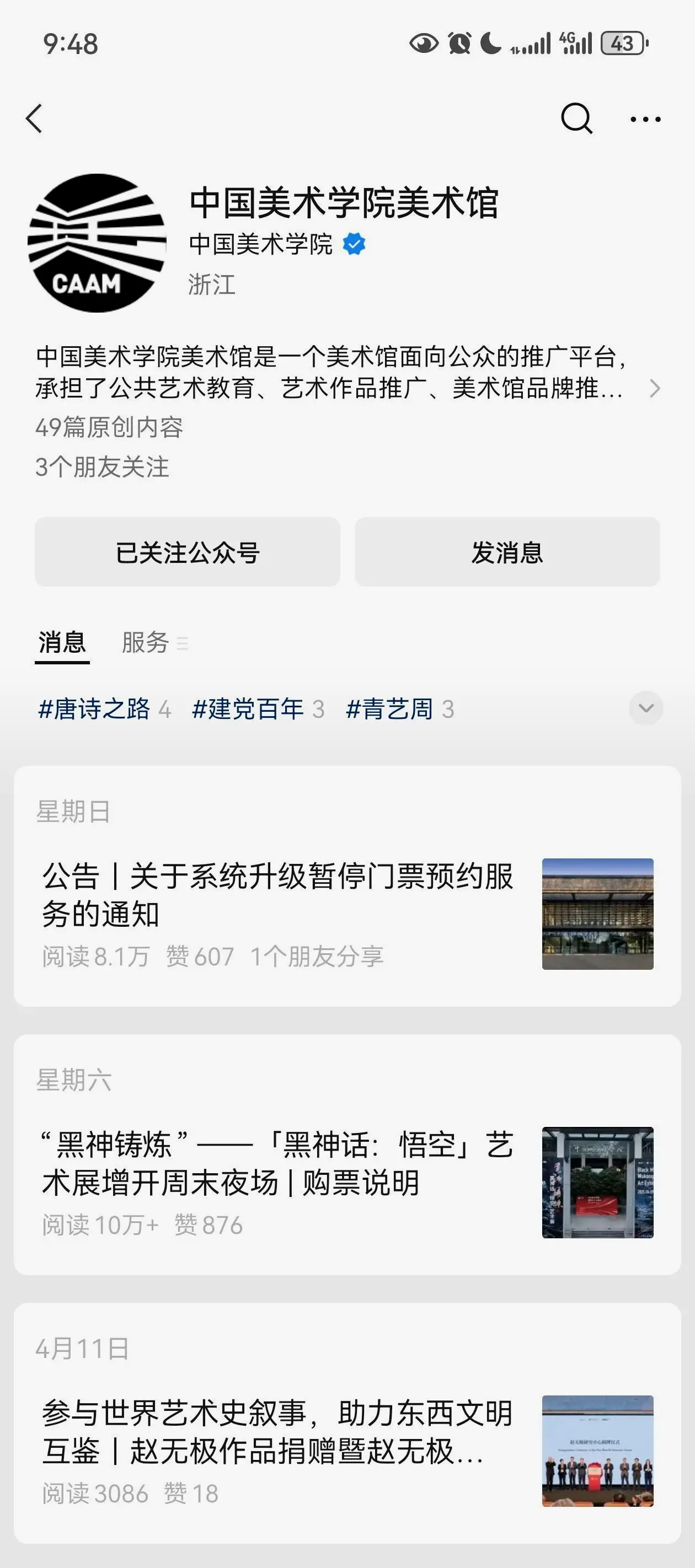This screenshot has width=695, height=1568.
Task: Expand the account description with the chevron
Action: 655,388
